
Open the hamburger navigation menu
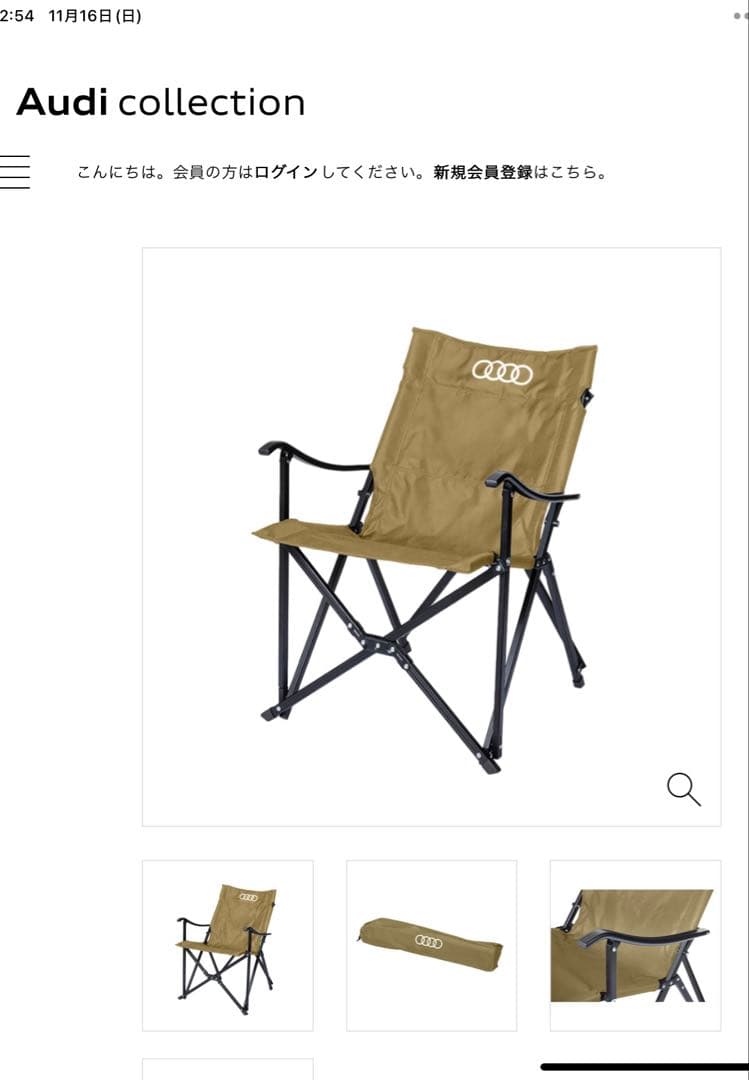(15, 172)
